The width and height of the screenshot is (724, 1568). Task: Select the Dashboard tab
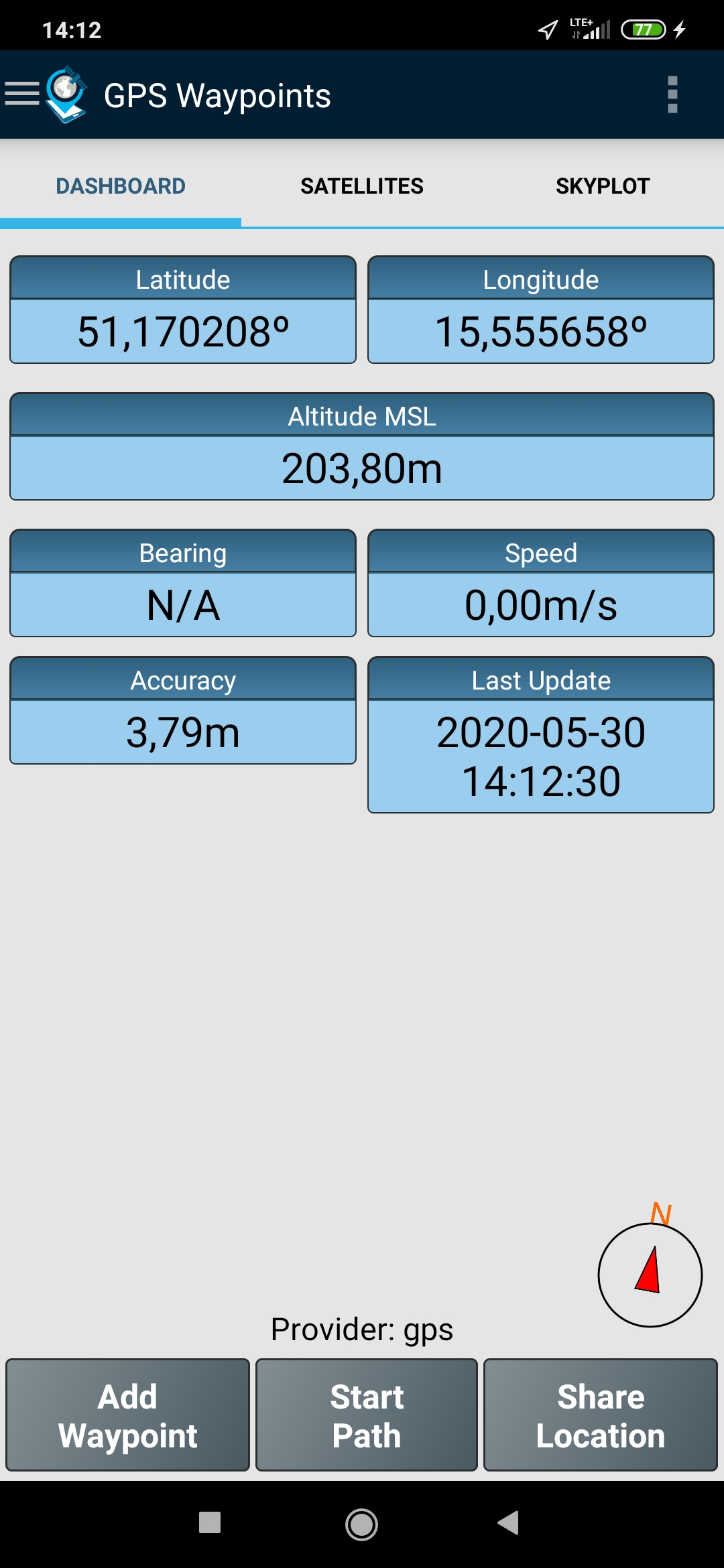tap(121, 186)
